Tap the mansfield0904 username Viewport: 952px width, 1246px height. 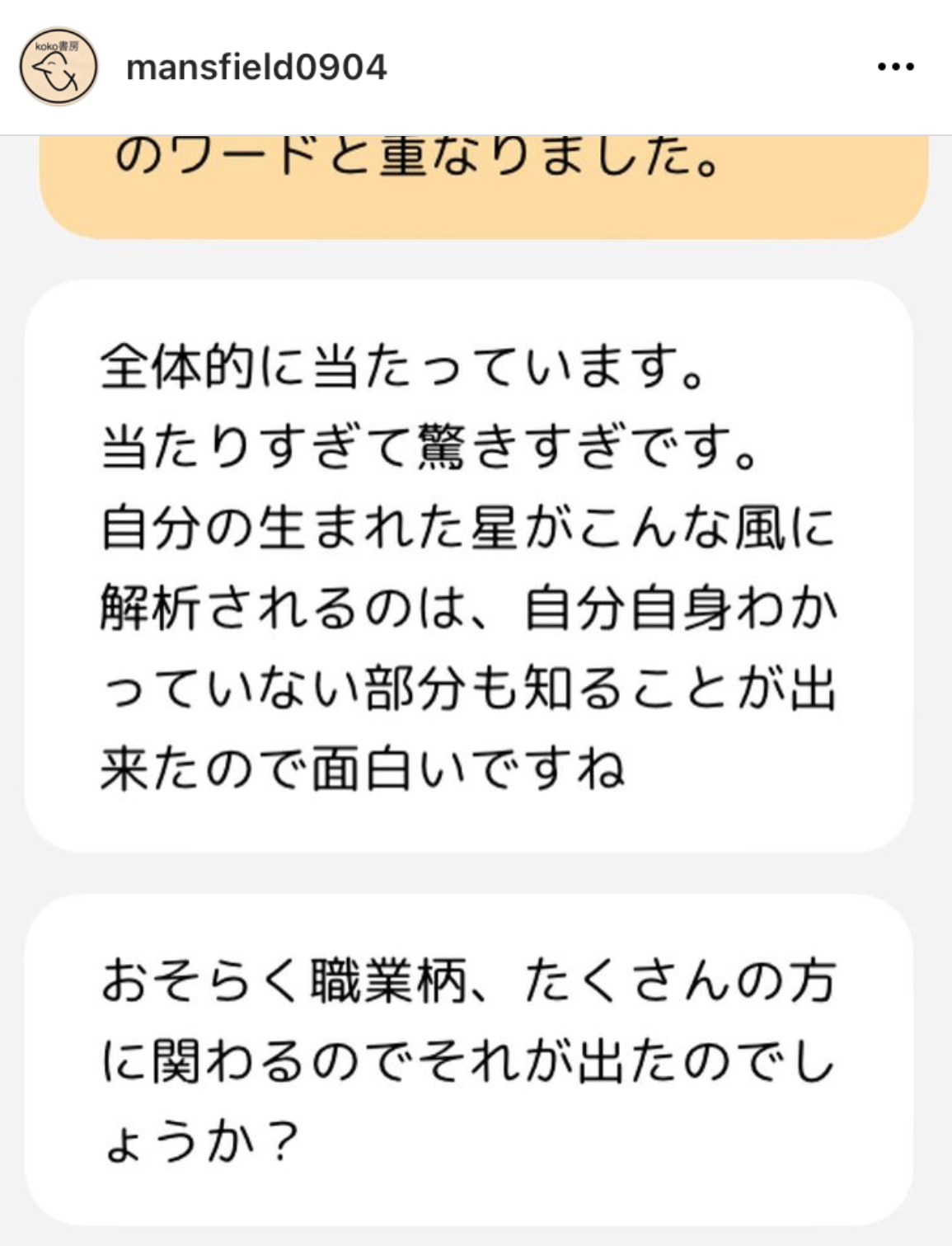pos(256,68)
